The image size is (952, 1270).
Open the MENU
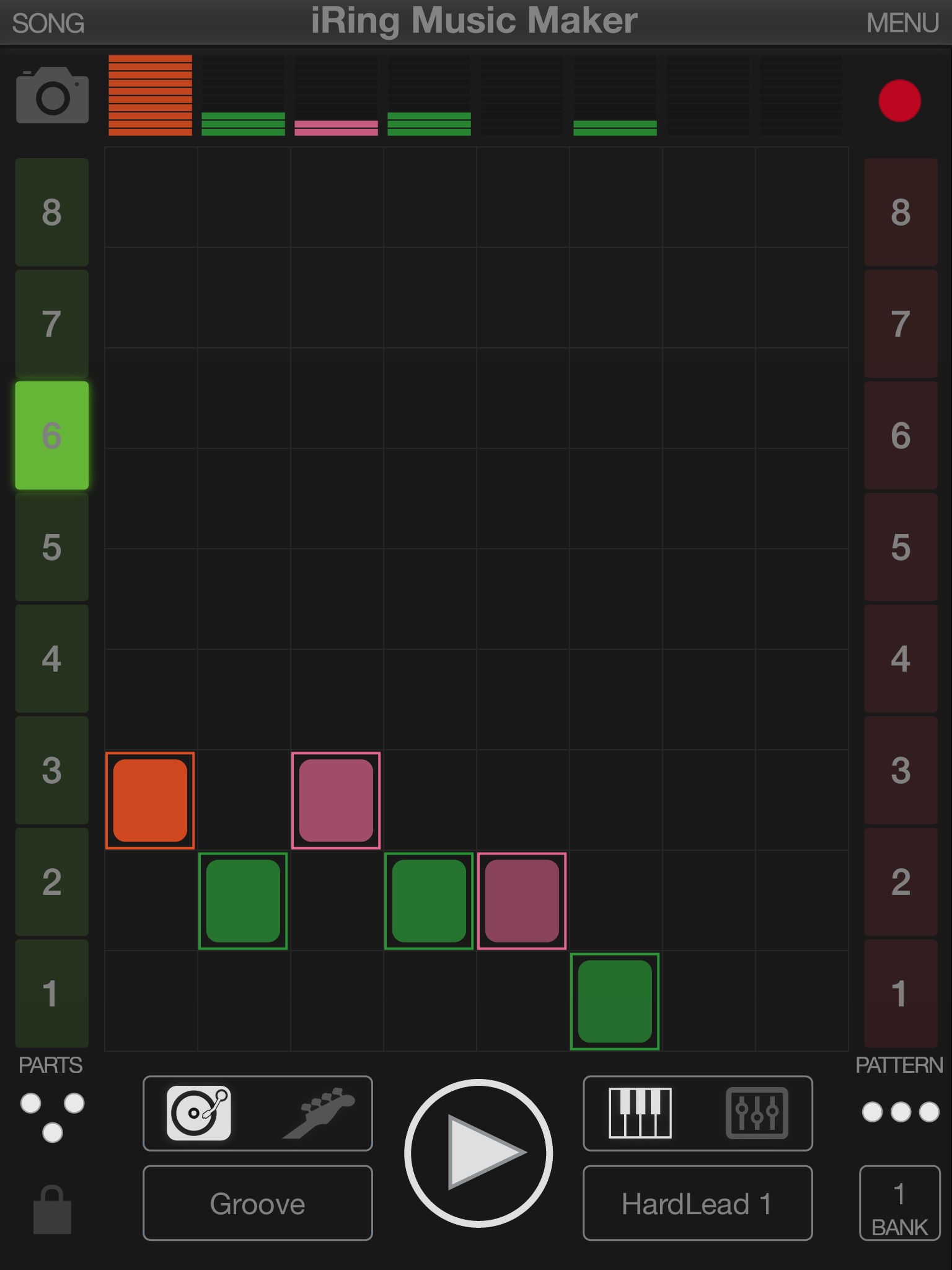902,23
